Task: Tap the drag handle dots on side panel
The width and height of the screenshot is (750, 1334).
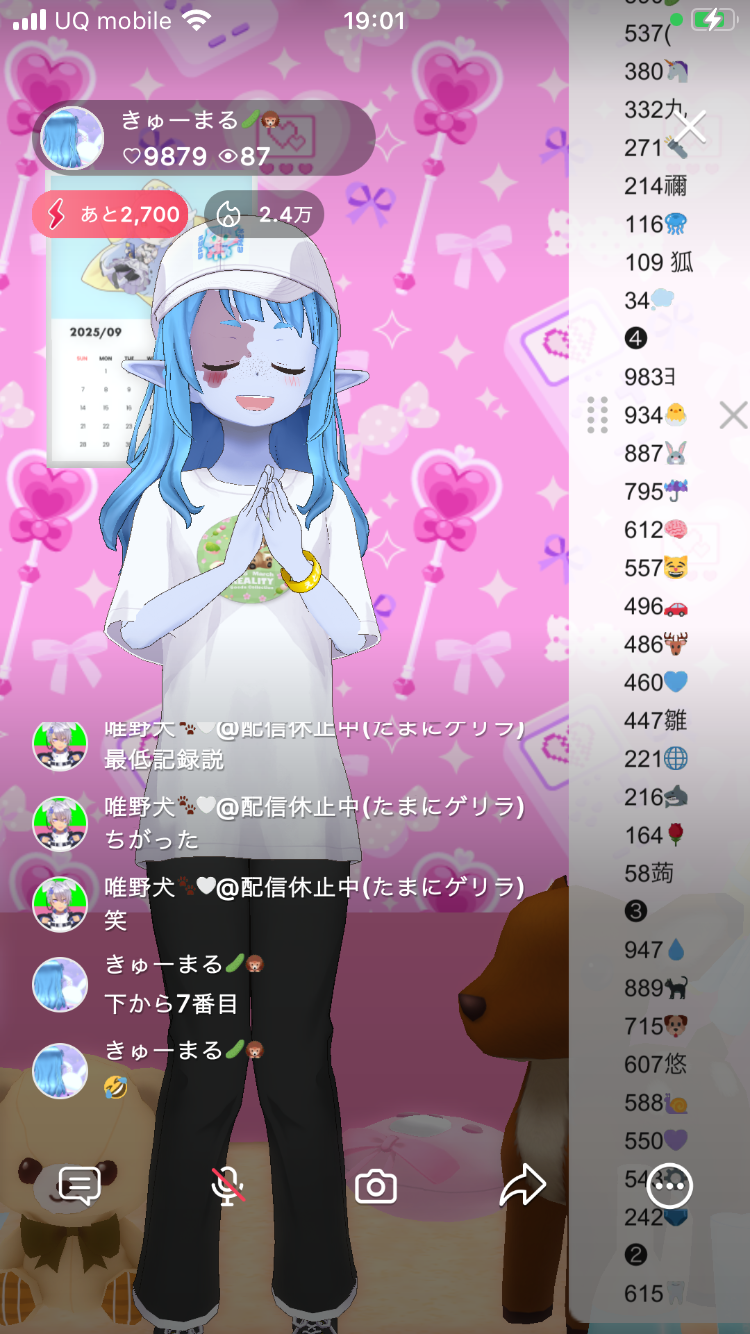Action: point(597,415)
